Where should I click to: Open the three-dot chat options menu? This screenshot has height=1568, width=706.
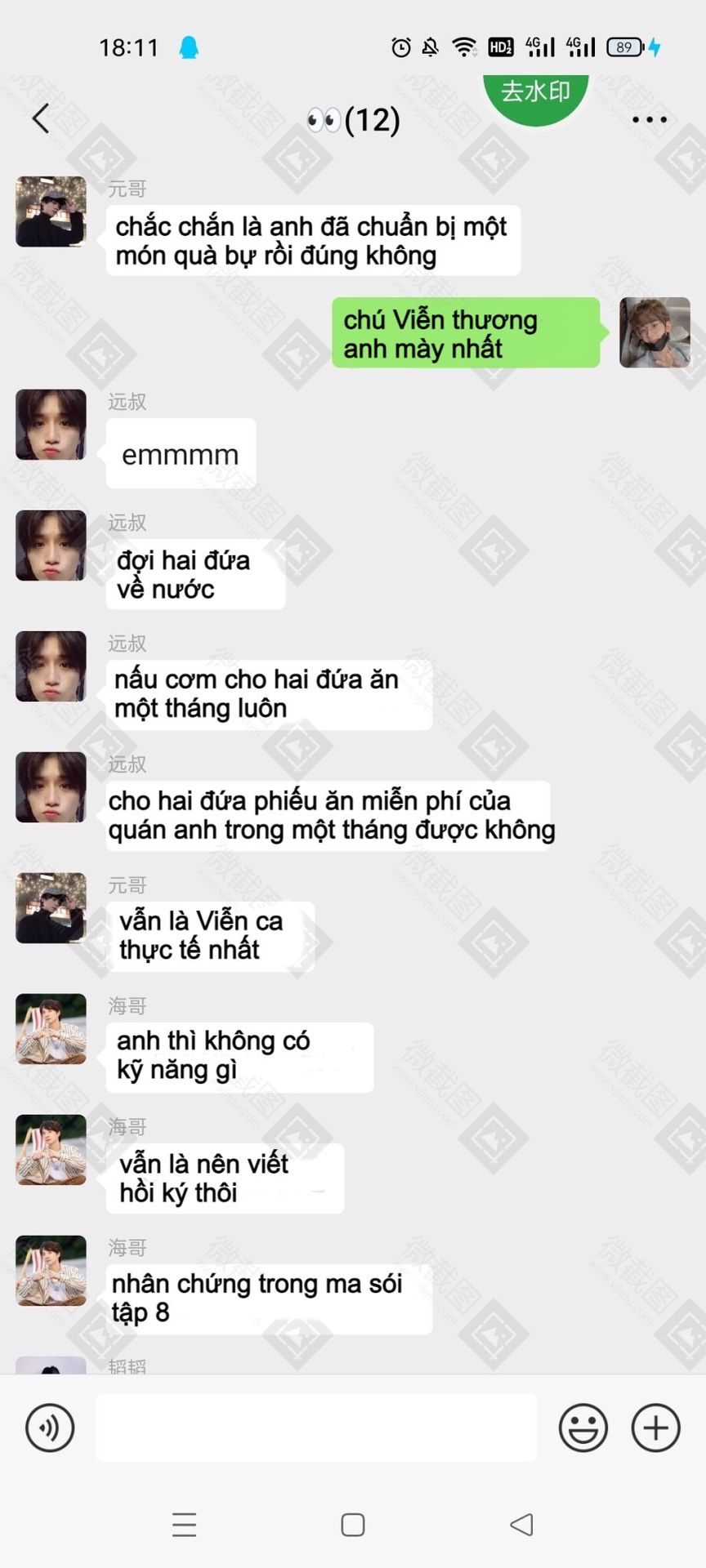point(649,119)
